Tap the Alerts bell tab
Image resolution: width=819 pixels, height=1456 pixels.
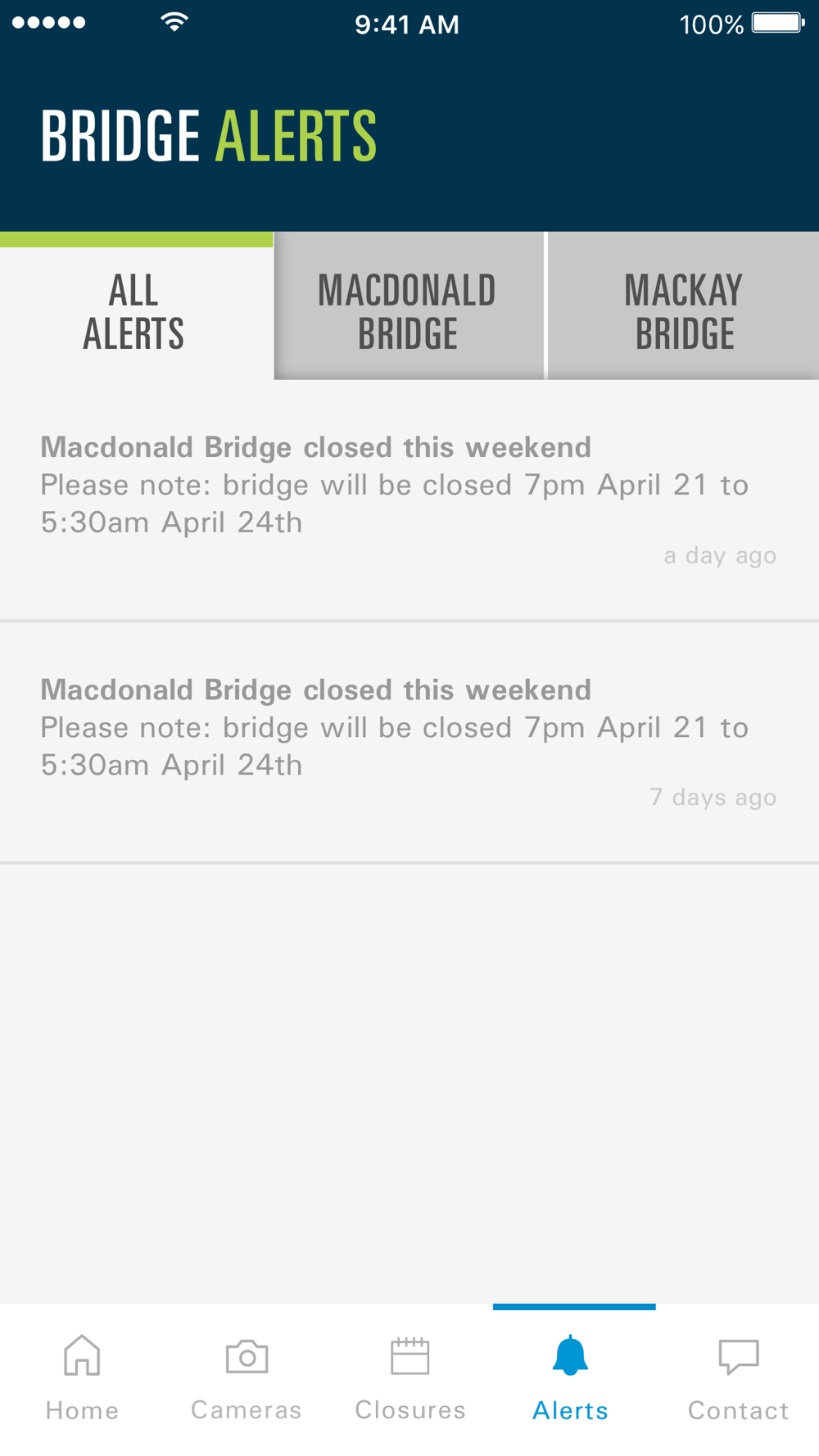(571, 1377)
